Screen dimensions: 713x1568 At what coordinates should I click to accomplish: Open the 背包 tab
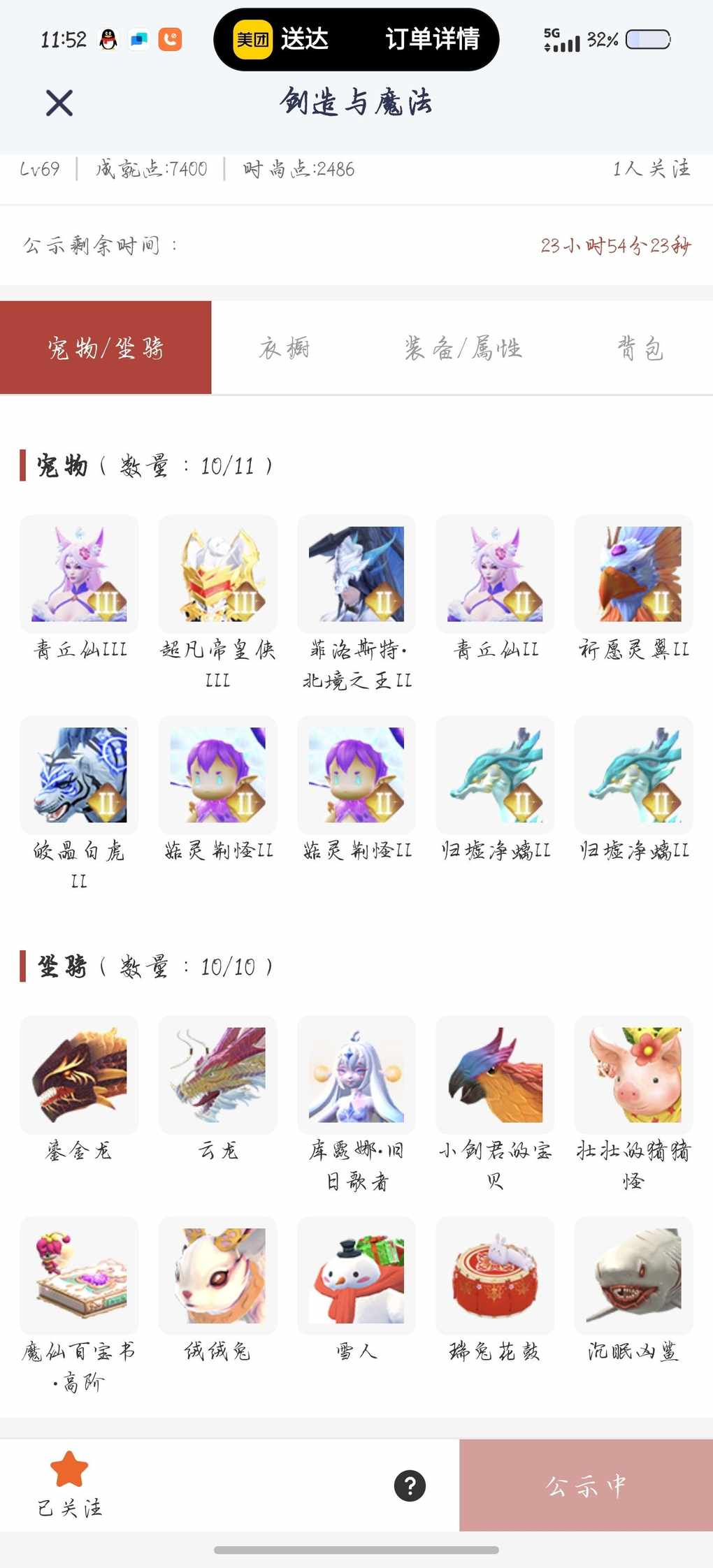[x=640, y=348]
